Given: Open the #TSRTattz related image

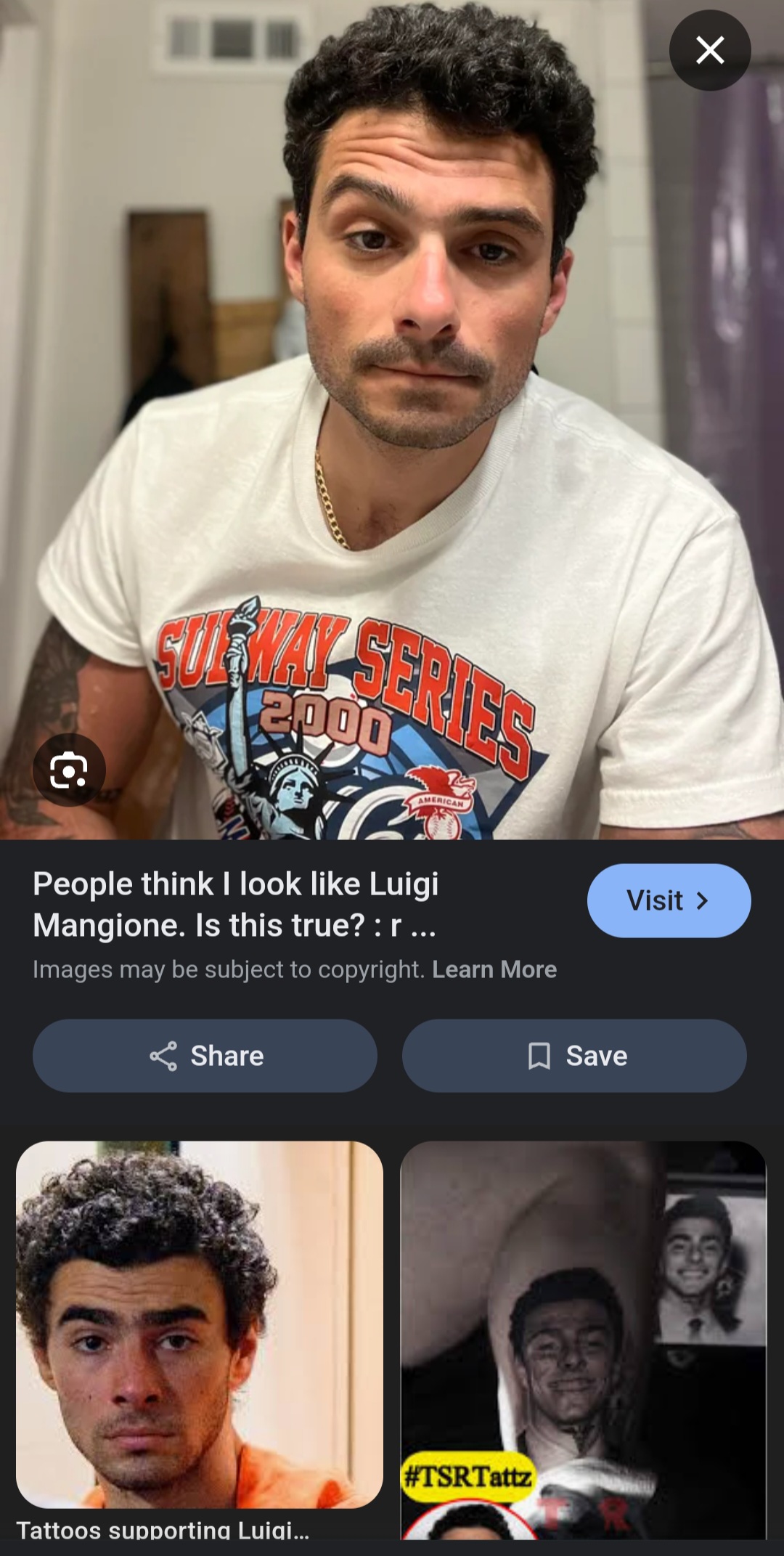Looking at the screenshot, I should pos(584,1340).
